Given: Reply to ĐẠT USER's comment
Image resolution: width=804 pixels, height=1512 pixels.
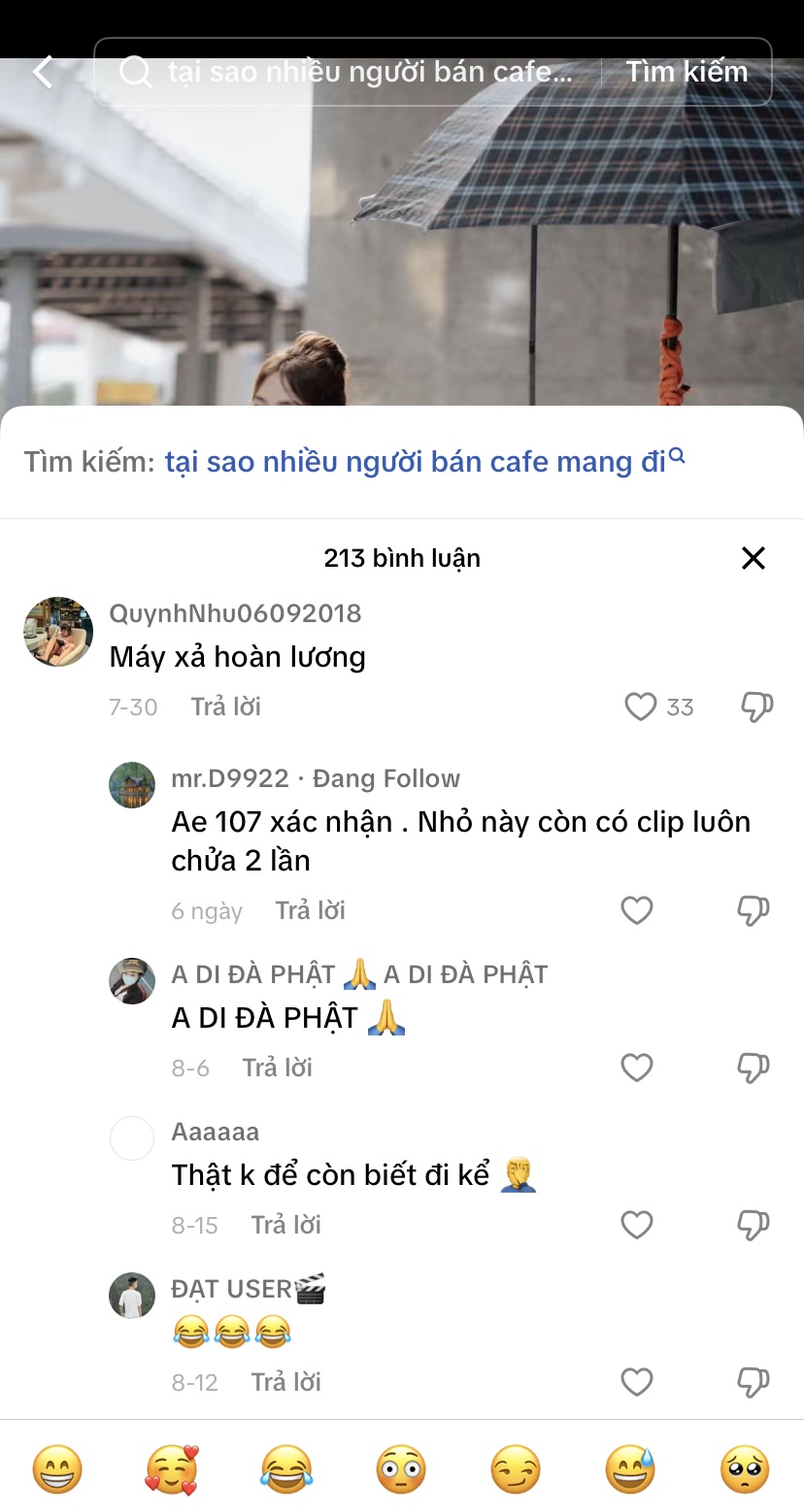Looking at the screenshot, I should (x=285, y=1382).
